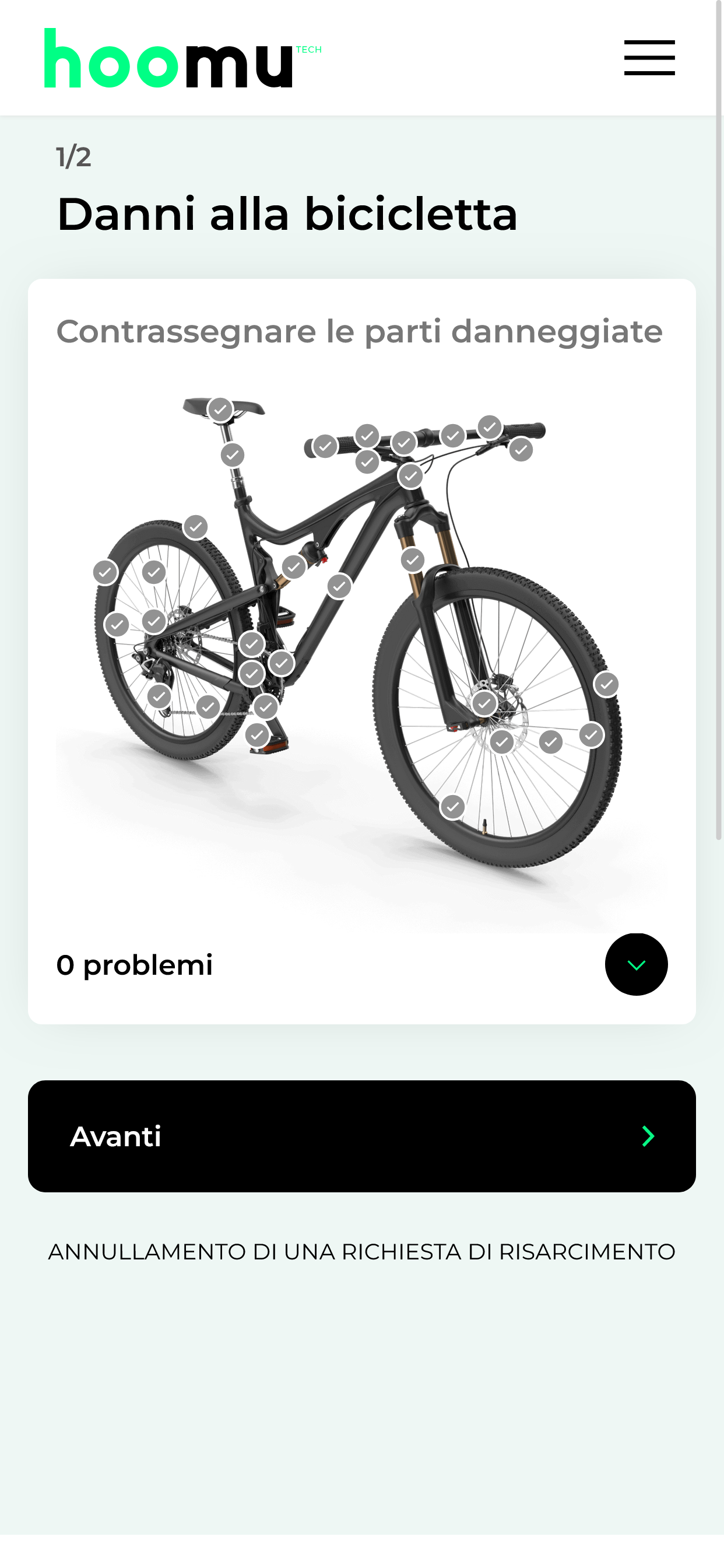Tap Annullamento di una richiesta di risarcimento
Viewport: 724px width, 1568px height.
(x=361, y=1251)
